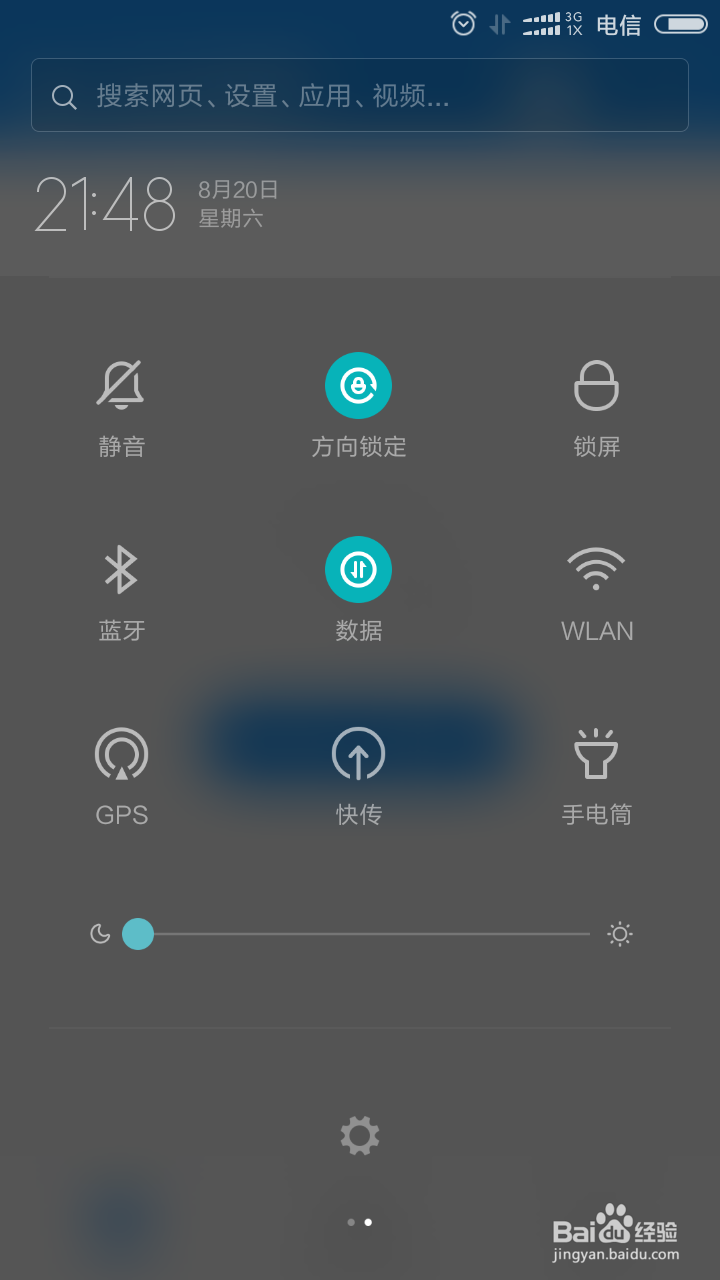The width and height of the screenshot is (720, 1280).
Task: Turn on 蓝牙 Bluetooth
Action: 121,570
